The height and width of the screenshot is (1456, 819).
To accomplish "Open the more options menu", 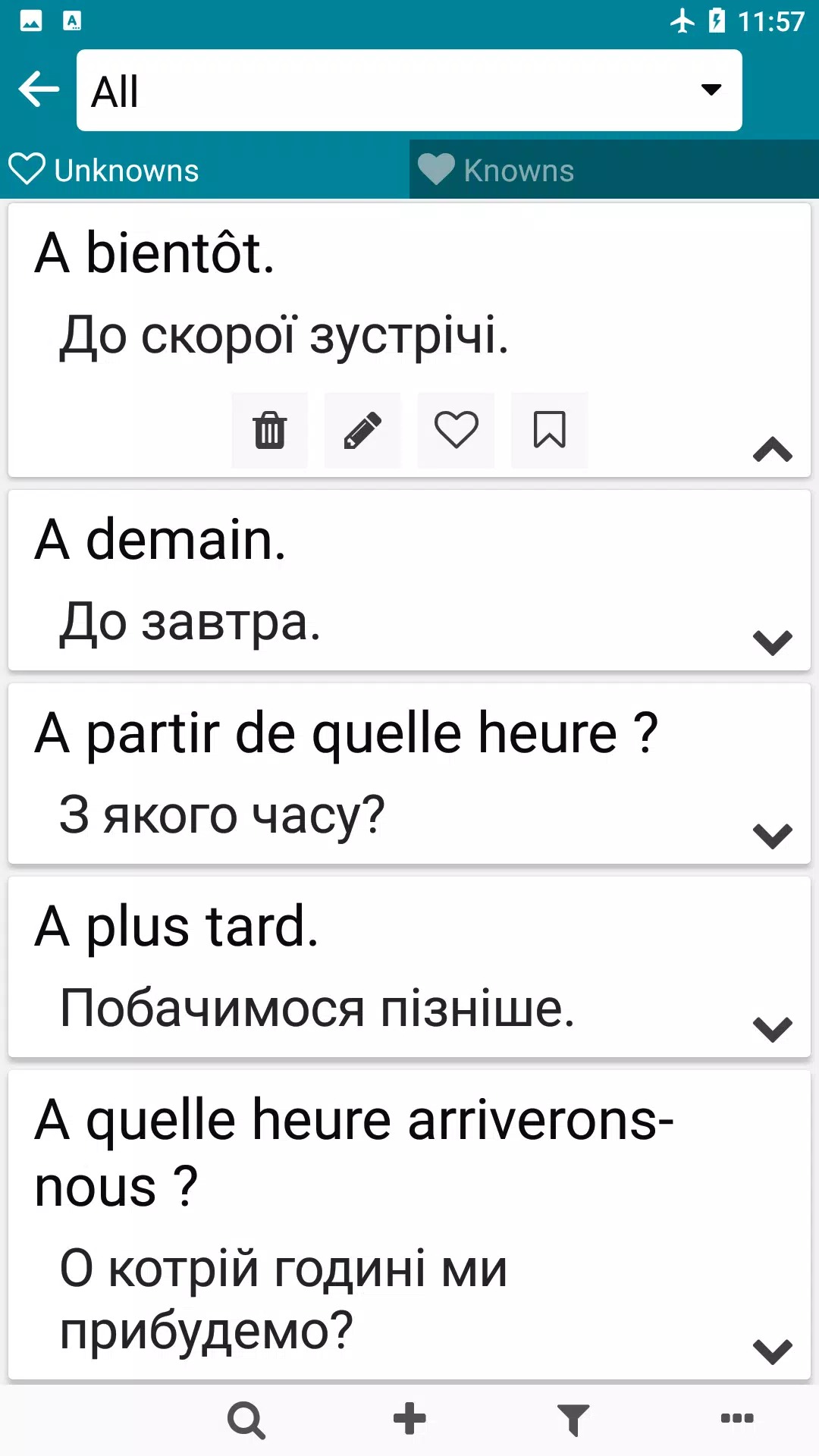I will [736, 1418].
